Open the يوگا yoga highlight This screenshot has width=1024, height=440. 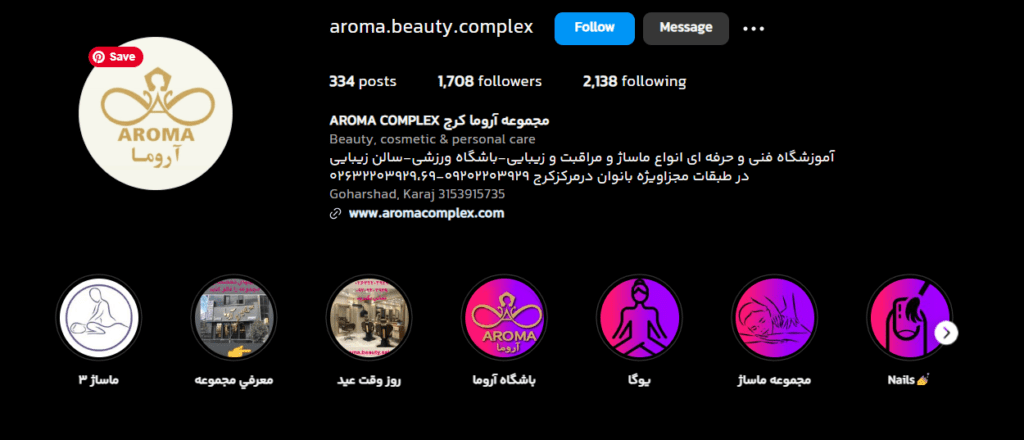(x=638, y=319)
